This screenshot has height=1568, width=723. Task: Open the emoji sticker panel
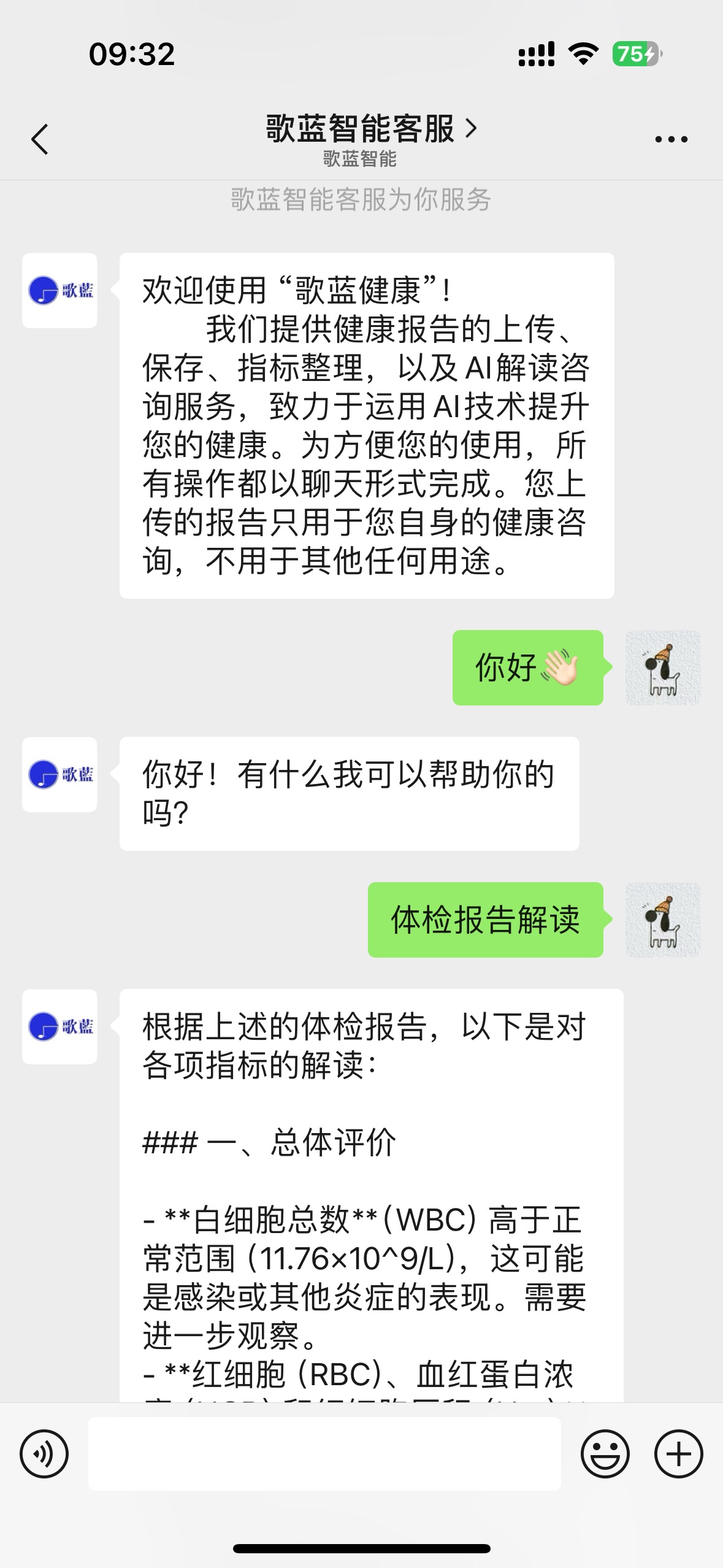point(605,1453)
